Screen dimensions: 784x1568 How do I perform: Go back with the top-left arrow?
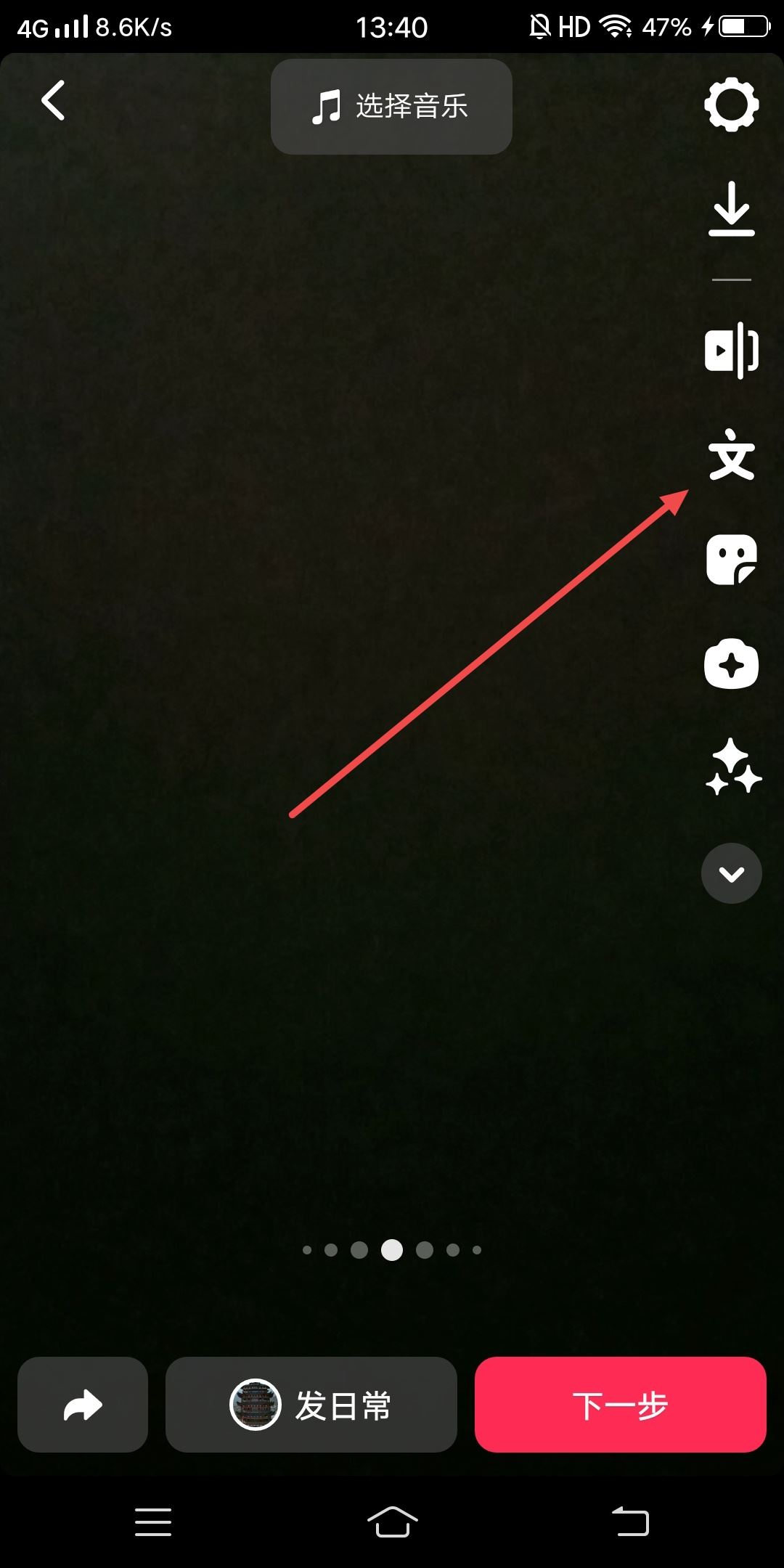click(53, 100)
